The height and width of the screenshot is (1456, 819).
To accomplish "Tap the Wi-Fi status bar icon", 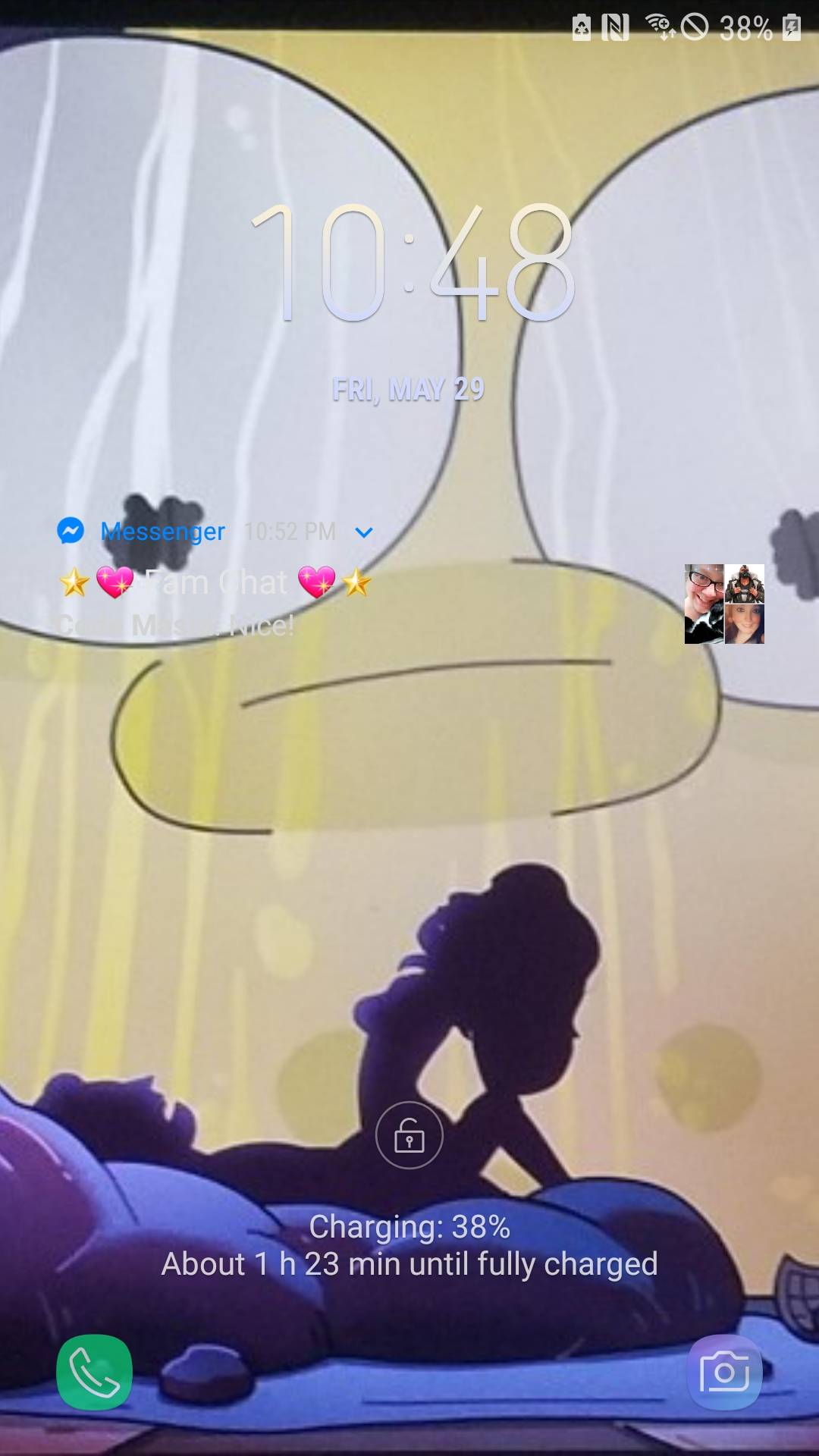I will [659, 29].
